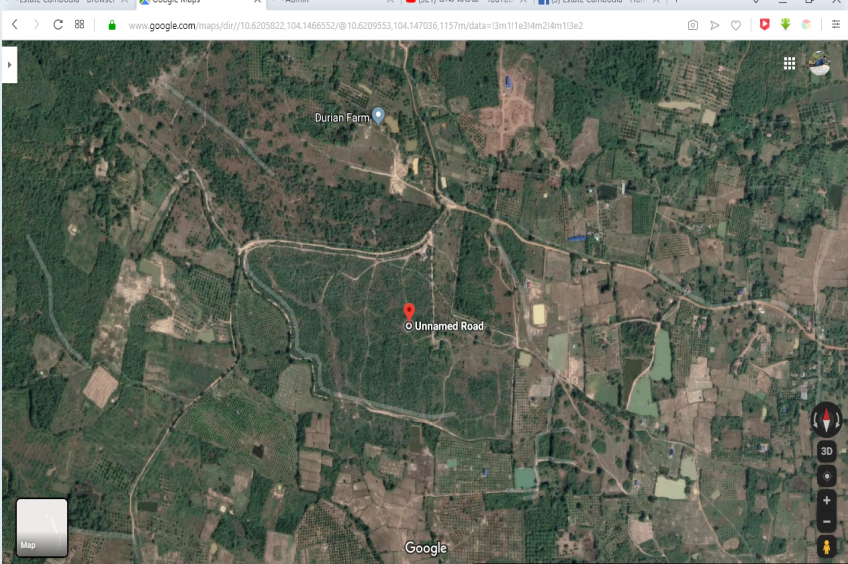Open the Google apps grid
The image size is (848, 564).
coord(789,63)
